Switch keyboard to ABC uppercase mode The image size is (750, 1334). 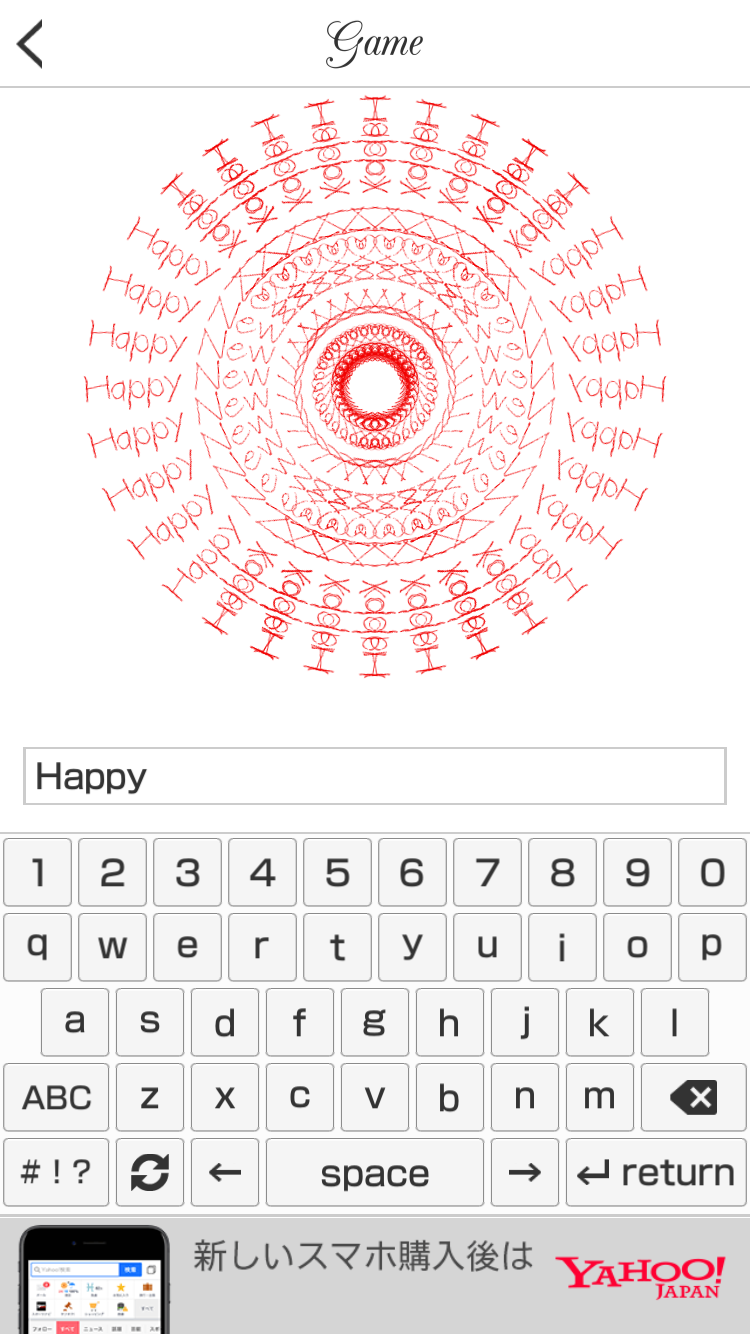pyautogui.click(x=56, y=1097)
